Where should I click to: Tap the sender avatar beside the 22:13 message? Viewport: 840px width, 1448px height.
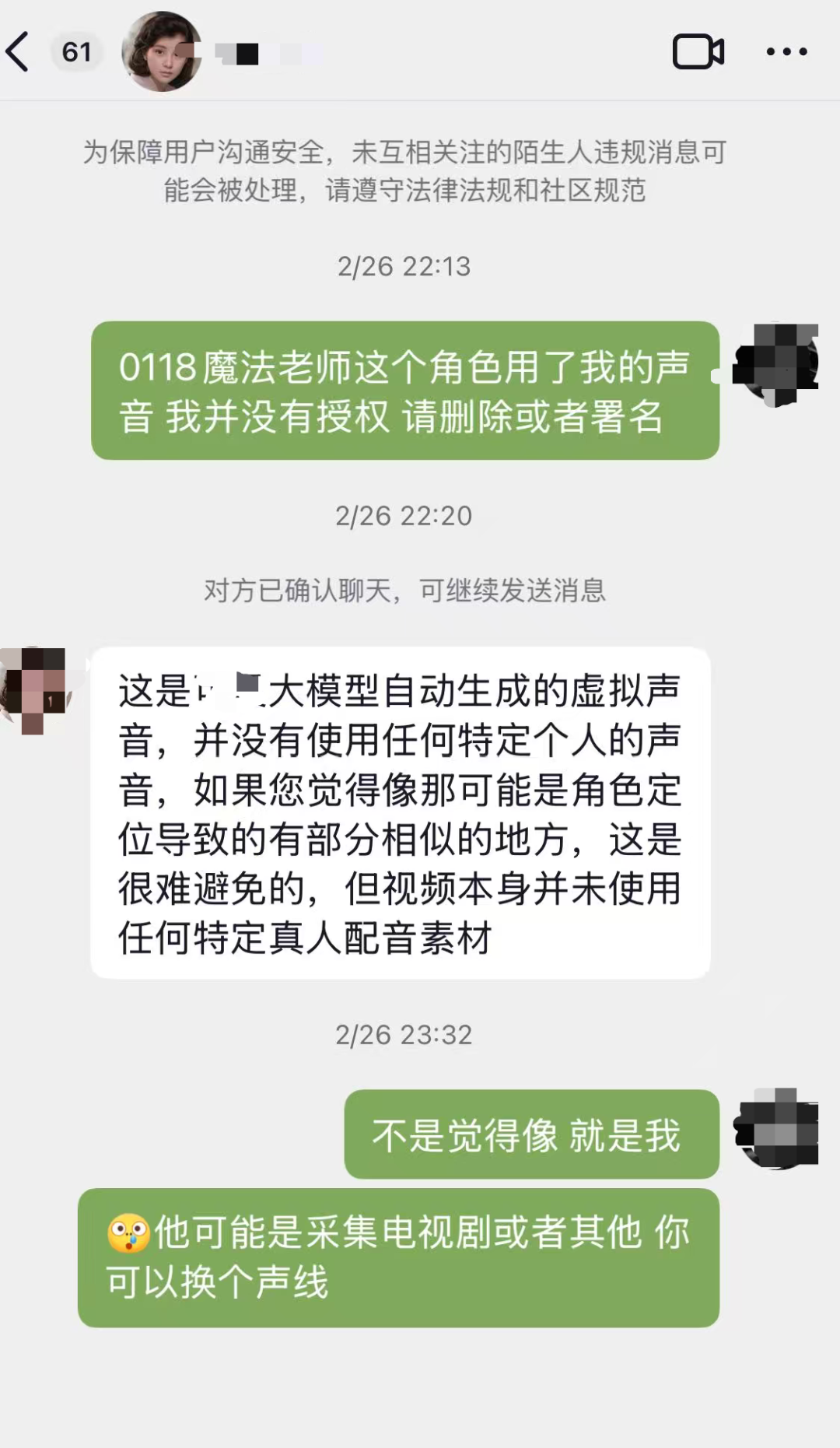pos(774,366)
